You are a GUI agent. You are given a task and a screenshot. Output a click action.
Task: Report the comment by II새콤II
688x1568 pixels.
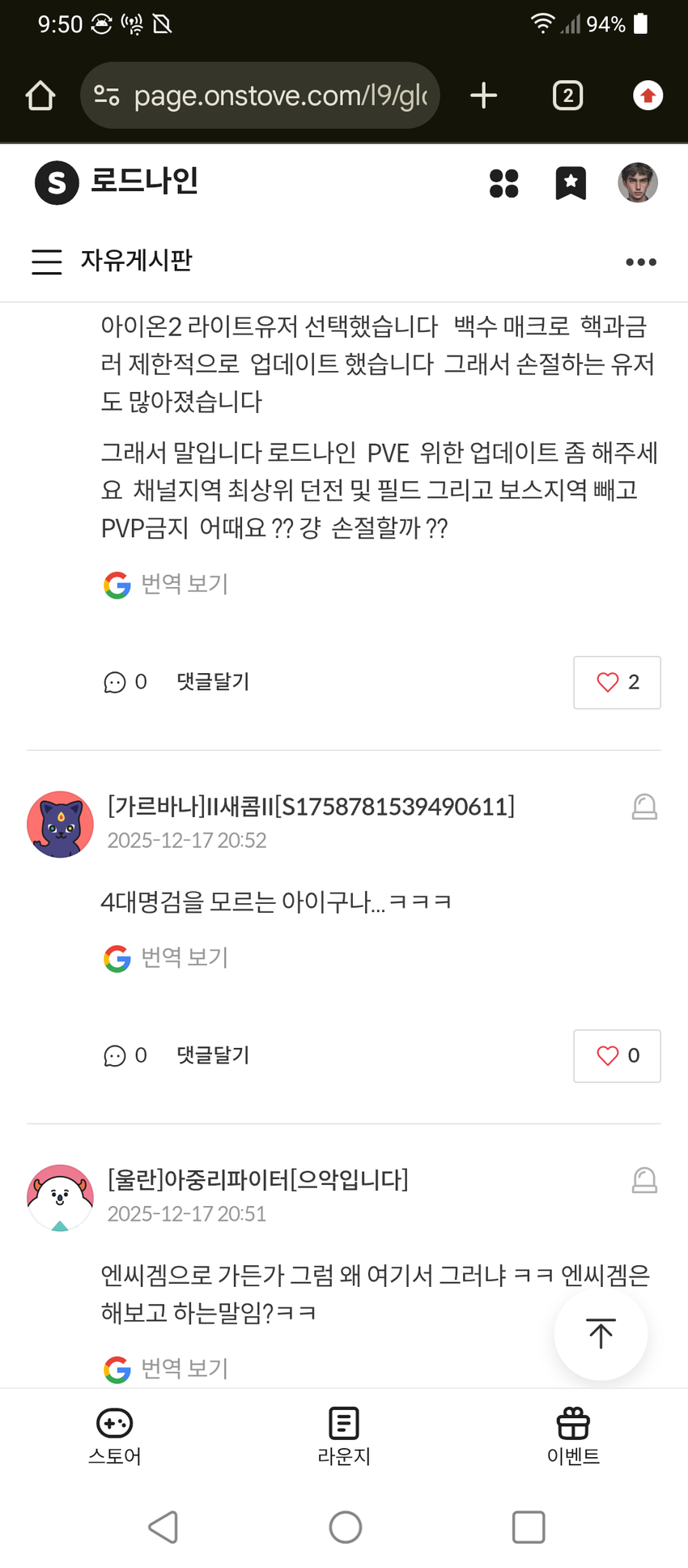644,807
